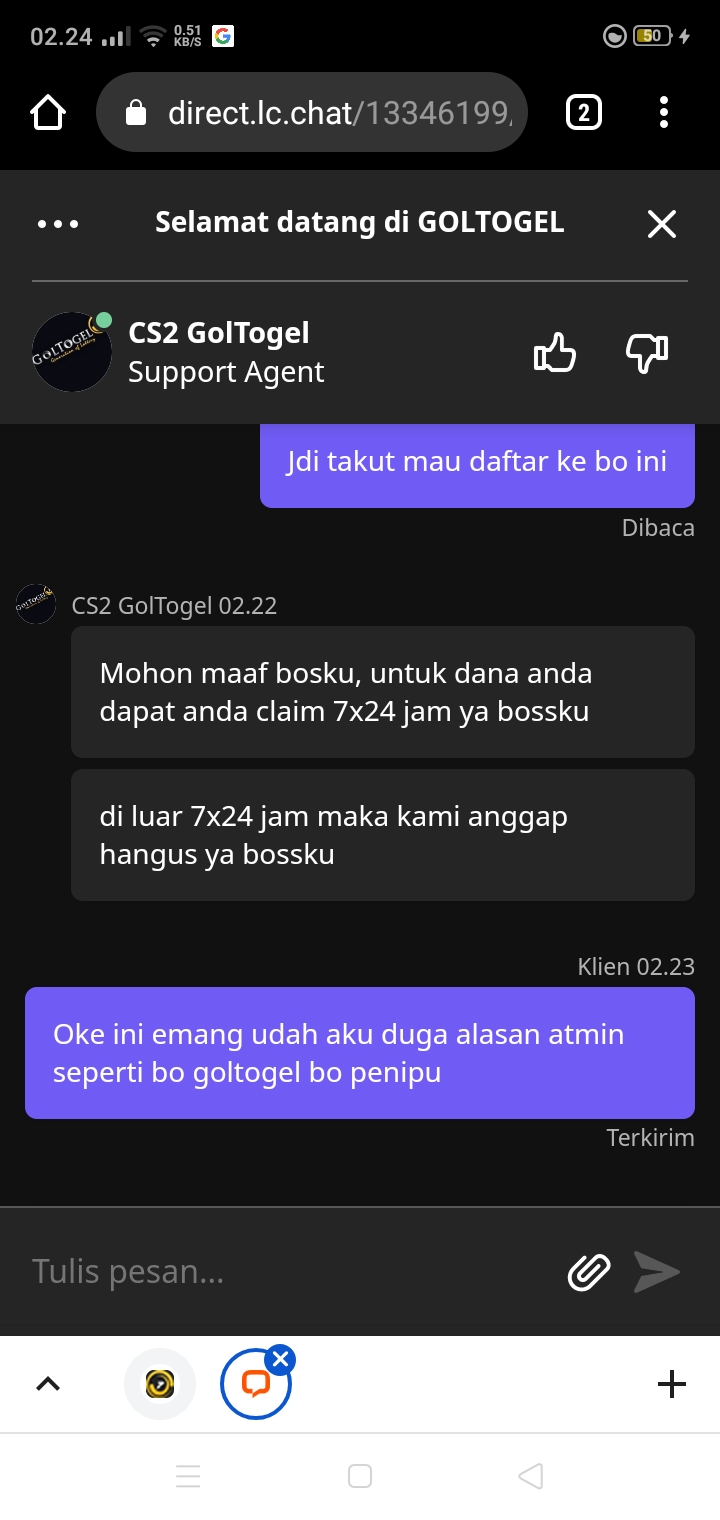Screen dimensions: 720x1520
Task: Open the browser overflow menu
Action: pyautogui.click(x=664, y=113)
